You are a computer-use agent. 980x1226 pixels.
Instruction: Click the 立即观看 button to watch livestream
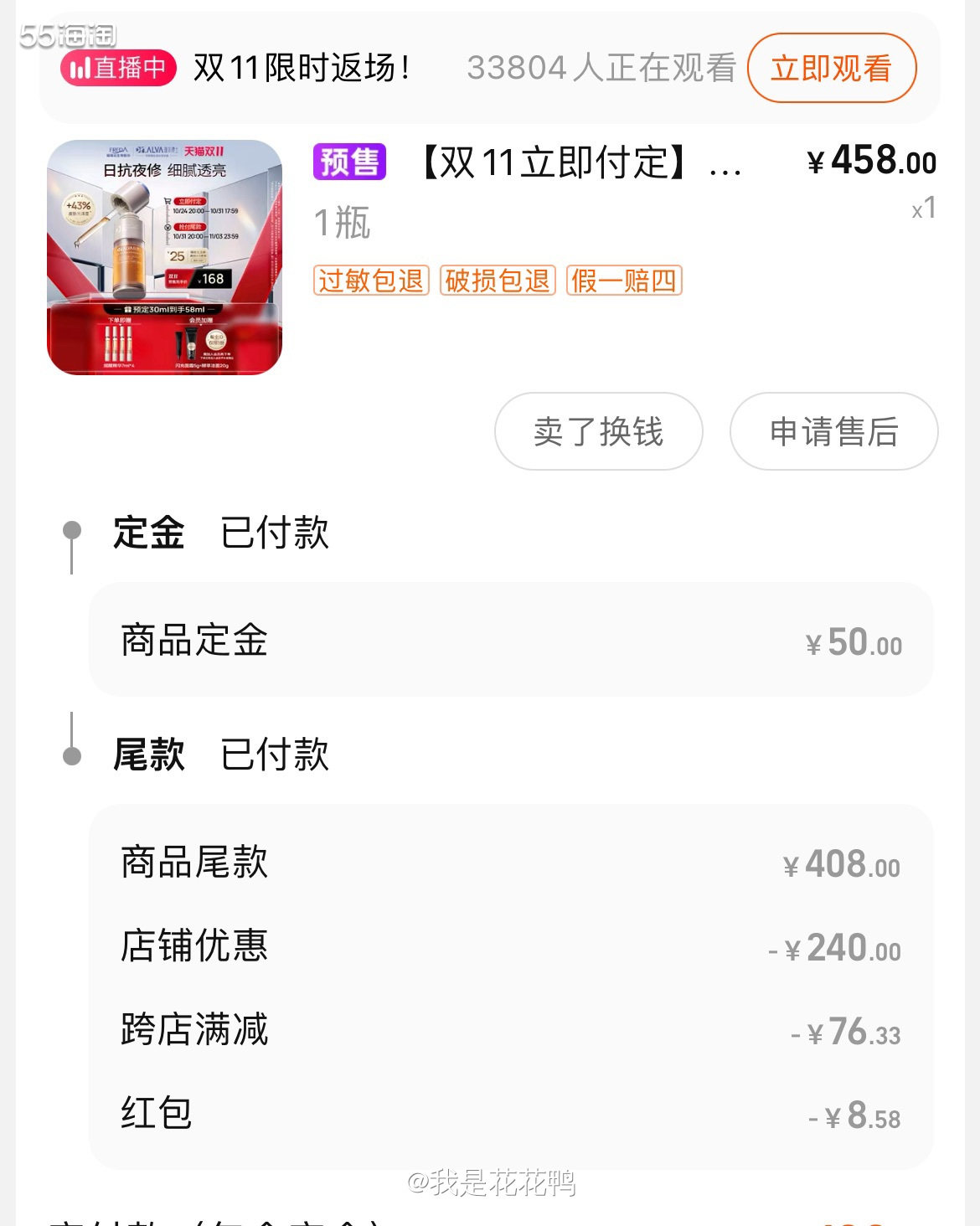(831, 69)
